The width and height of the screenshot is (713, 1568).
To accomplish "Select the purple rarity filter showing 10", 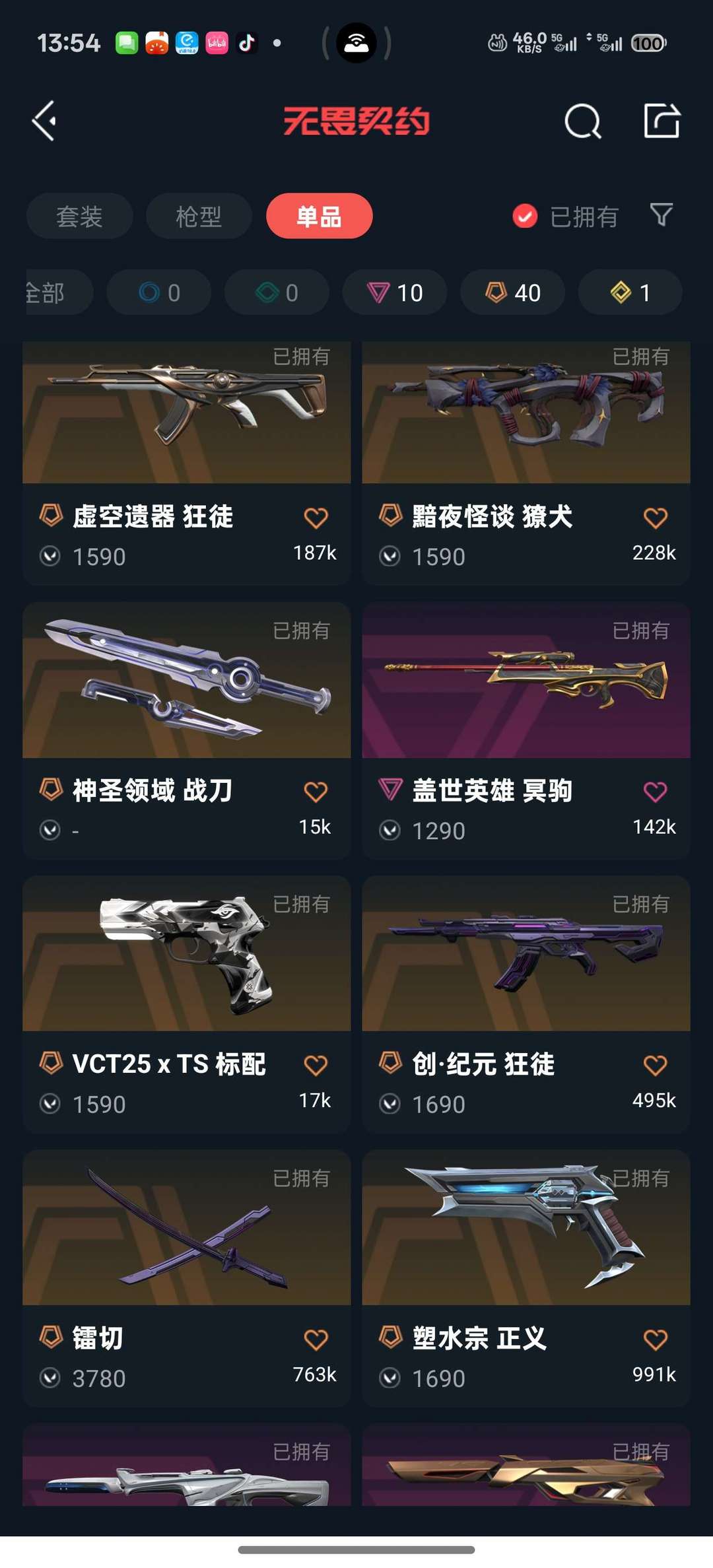I will click(x=394, y=292).
